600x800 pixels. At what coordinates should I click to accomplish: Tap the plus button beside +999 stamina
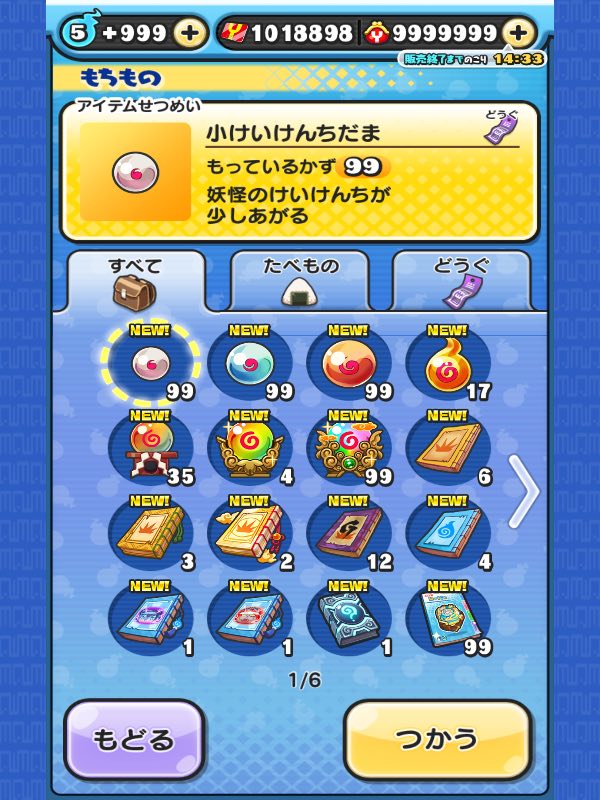pyautogui.click(x=189, y=33)
